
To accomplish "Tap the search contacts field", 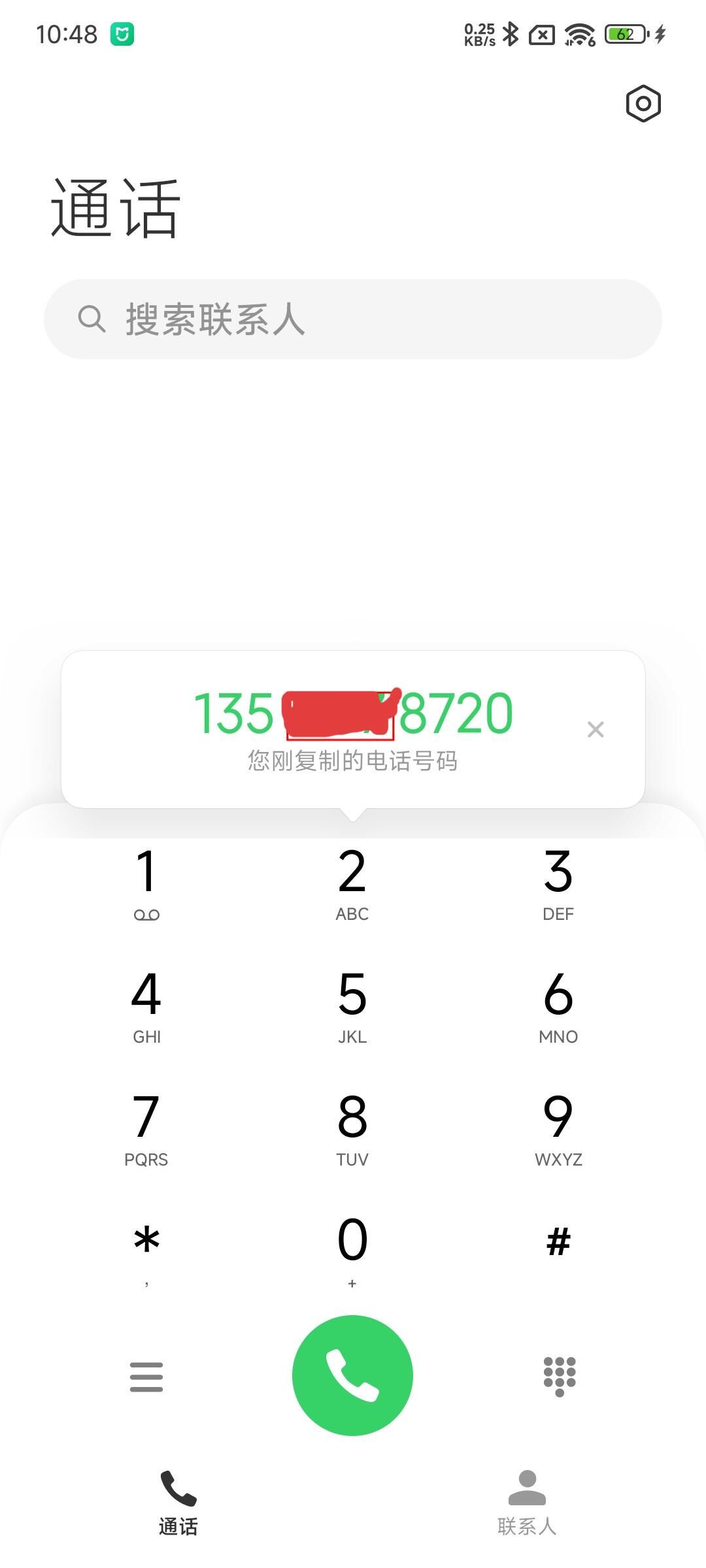I will [x=353, y=319].
